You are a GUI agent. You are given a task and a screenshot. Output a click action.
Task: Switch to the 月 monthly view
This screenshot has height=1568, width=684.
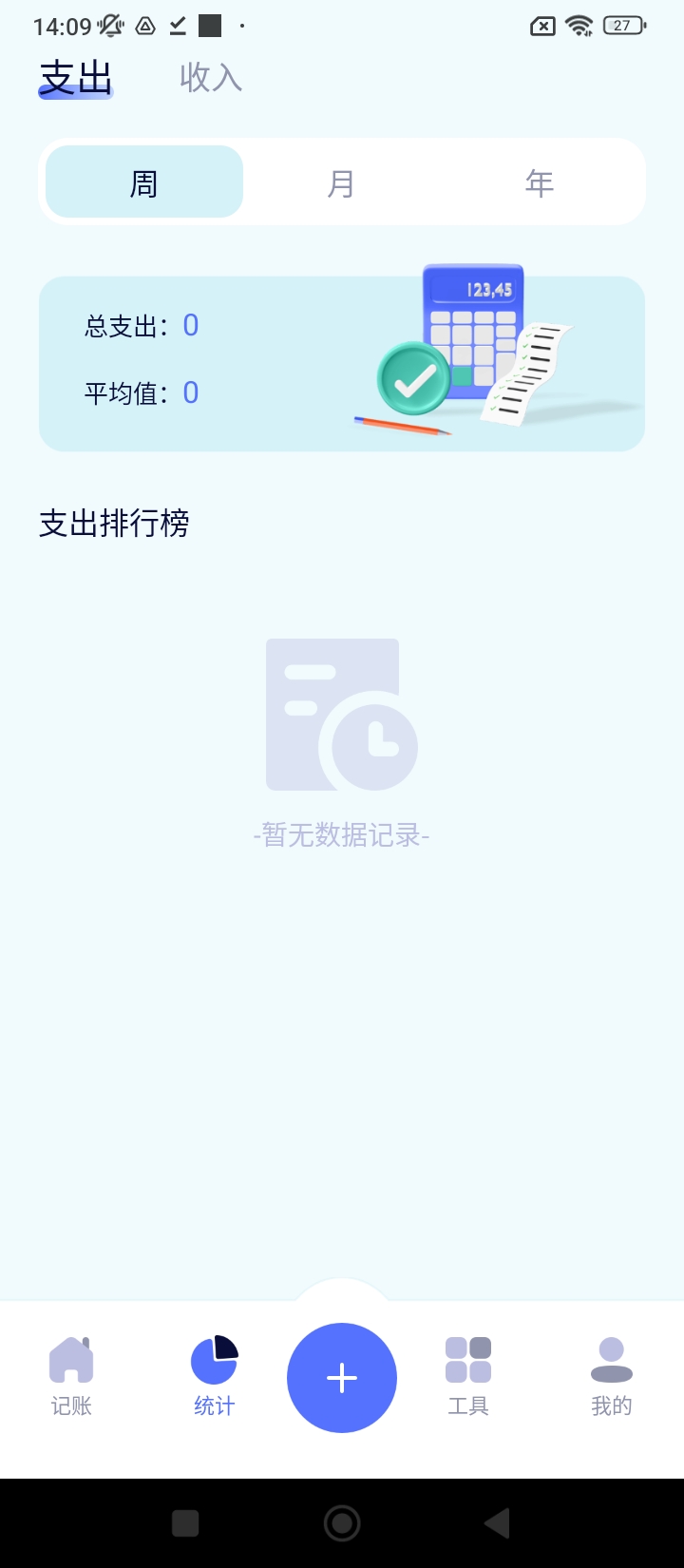[342, 182]
